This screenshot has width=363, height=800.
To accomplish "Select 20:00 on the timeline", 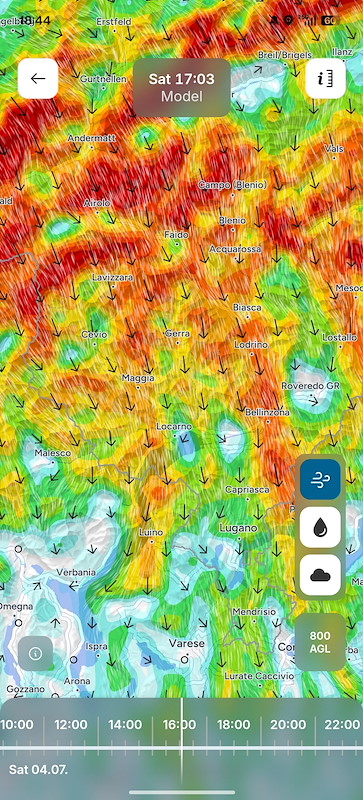I will click(x=289, y=724).
